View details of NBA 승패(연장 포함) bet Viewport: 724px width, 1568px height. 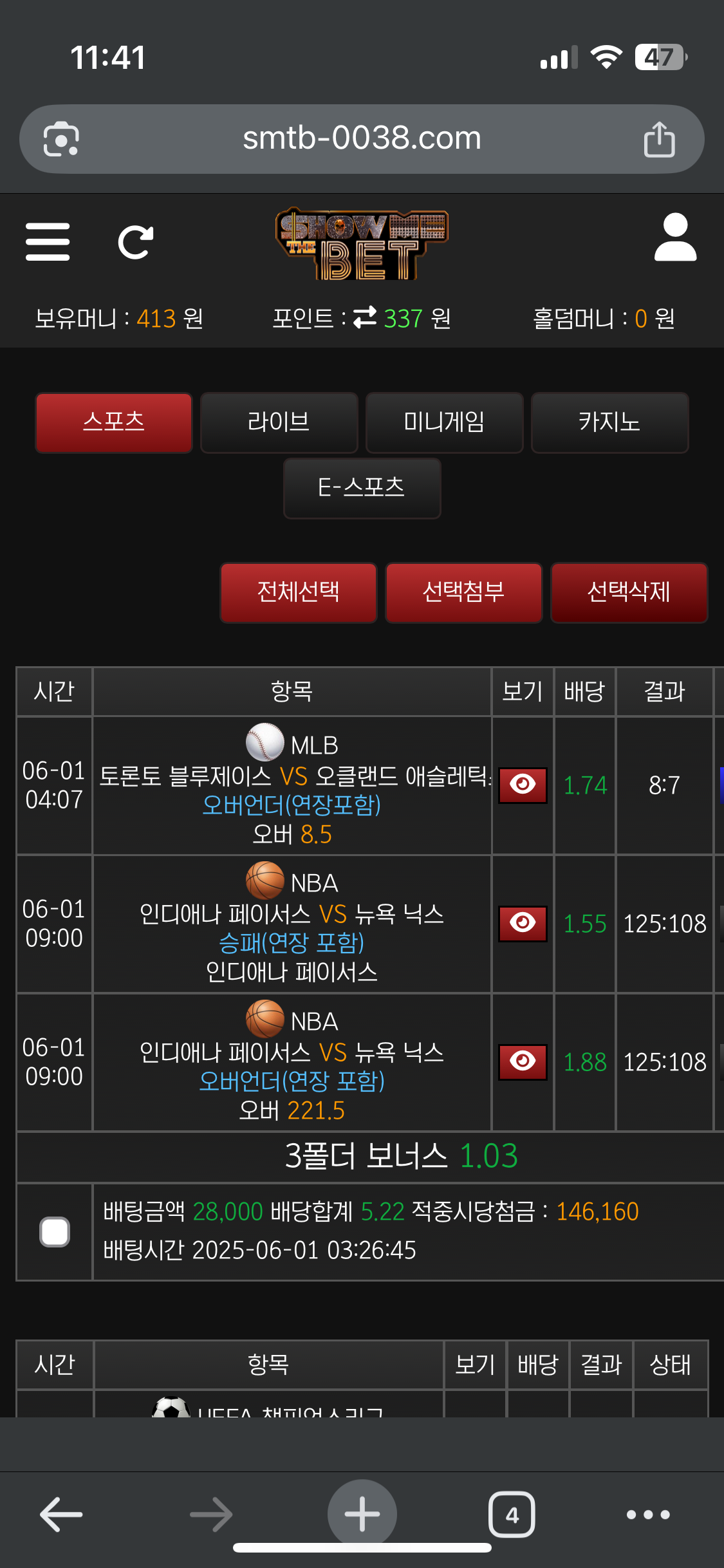click(523, 923)
